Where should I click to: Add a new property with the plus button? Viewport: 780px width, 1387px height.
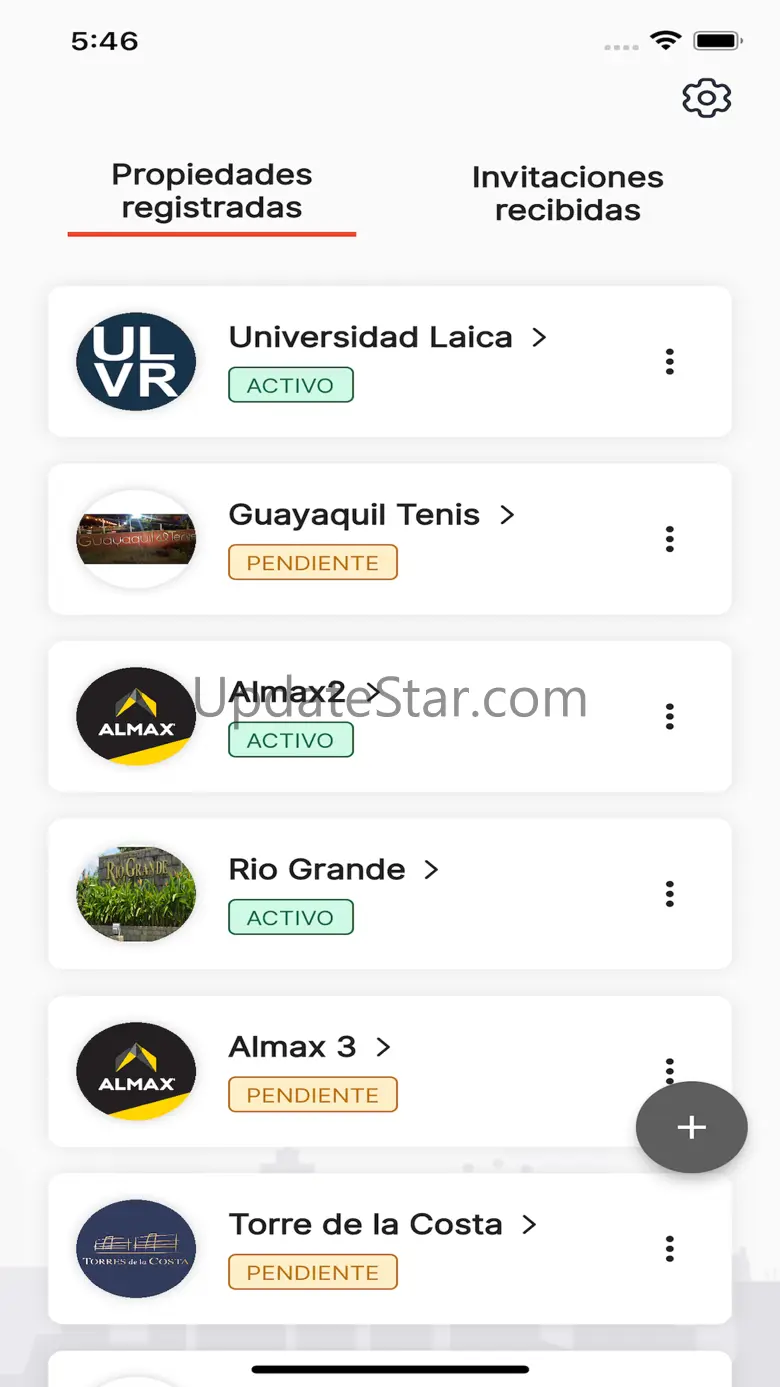pos(691,1127)
